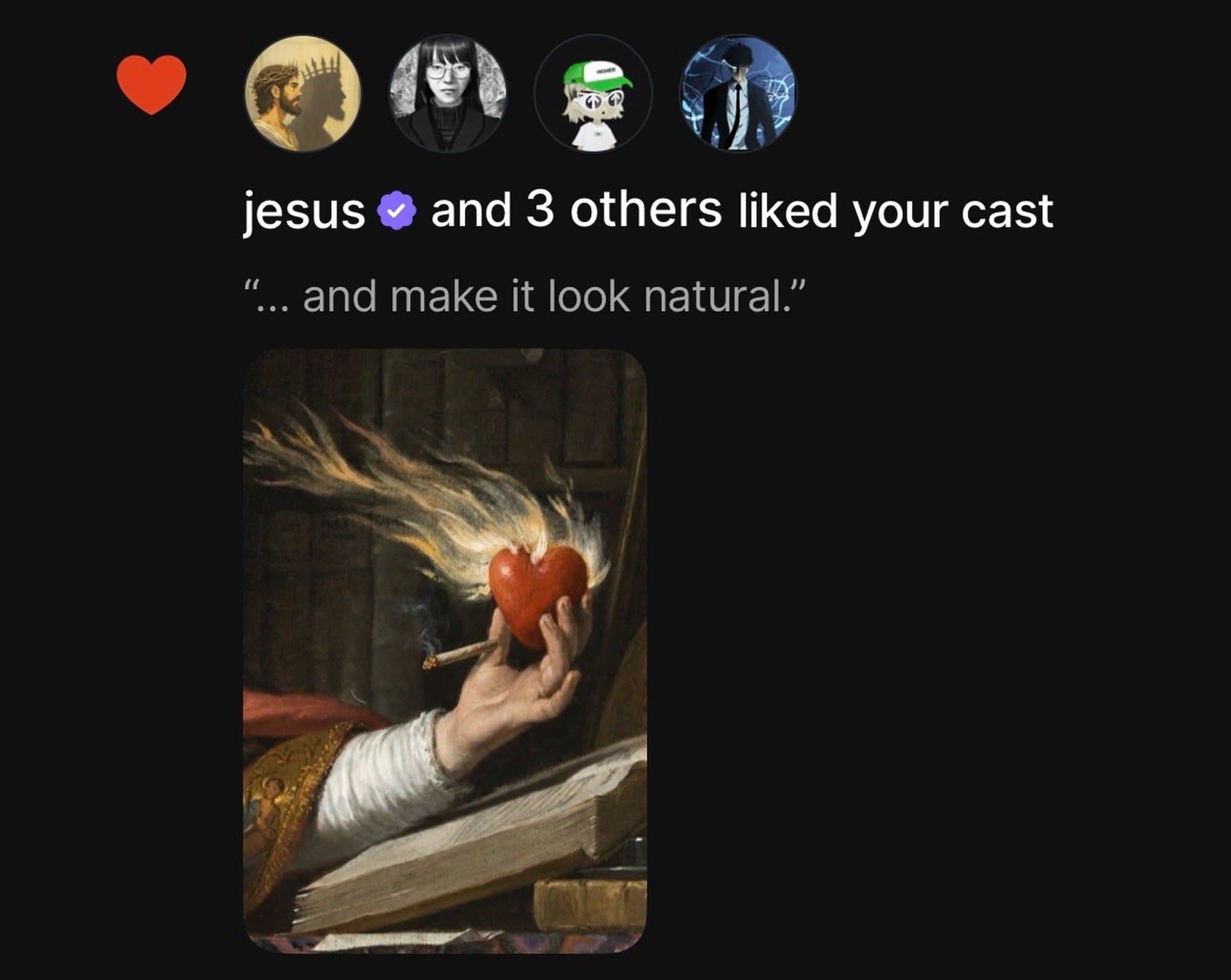Open the green cap cartoon avatar's profile
The height and width of the screenshot is (980, 1231).
(x=593, y=93)
